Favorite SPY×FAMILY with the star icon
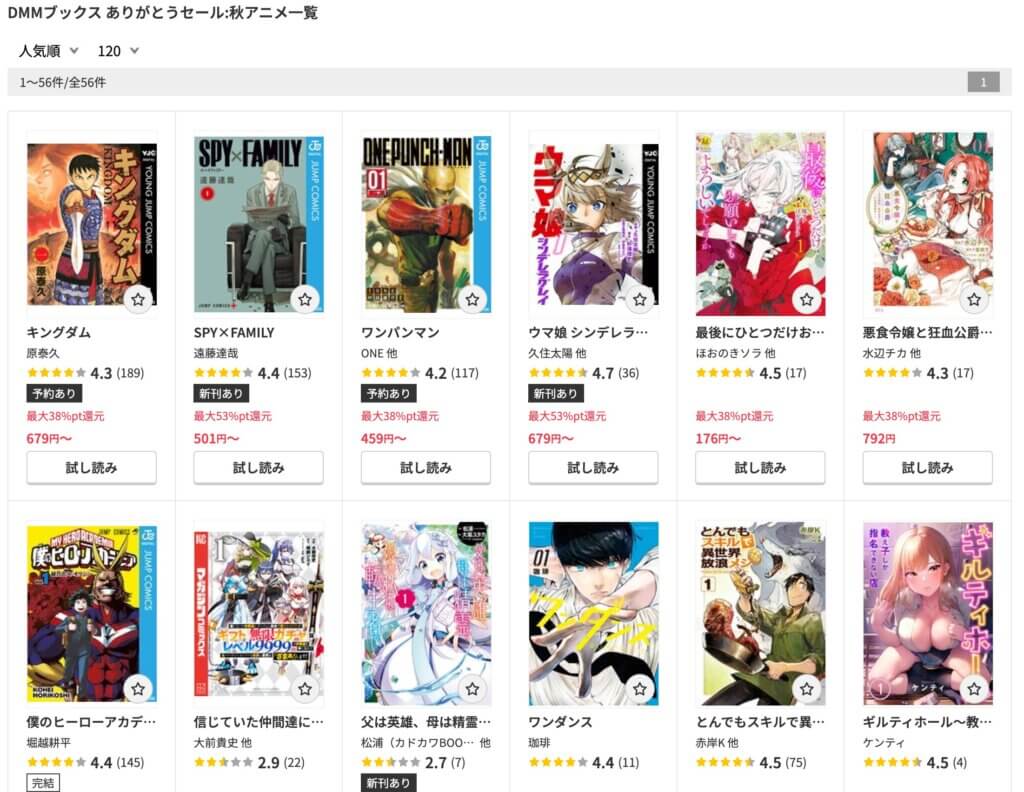The height and width of the screenshot is (792, 1024). pyautogui.click(x=305, y=298)
